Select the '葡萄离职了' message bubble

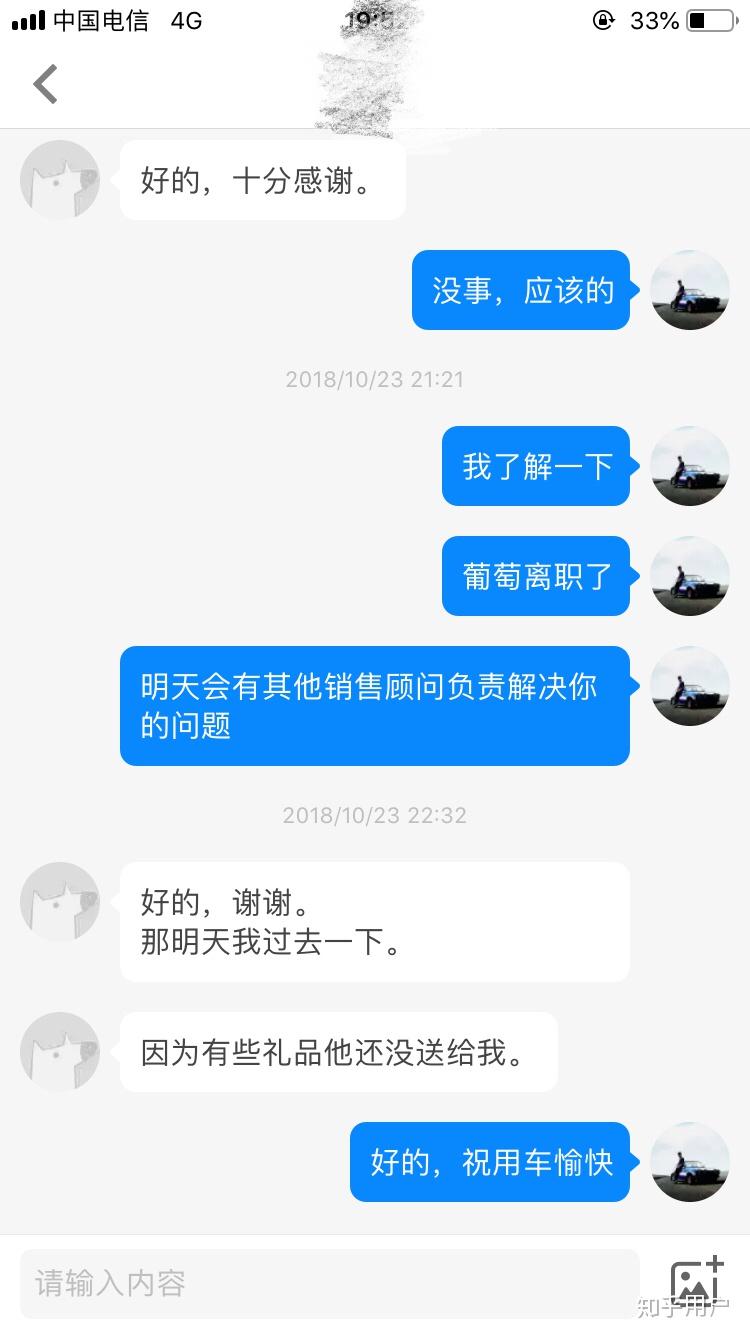[536, 577]
